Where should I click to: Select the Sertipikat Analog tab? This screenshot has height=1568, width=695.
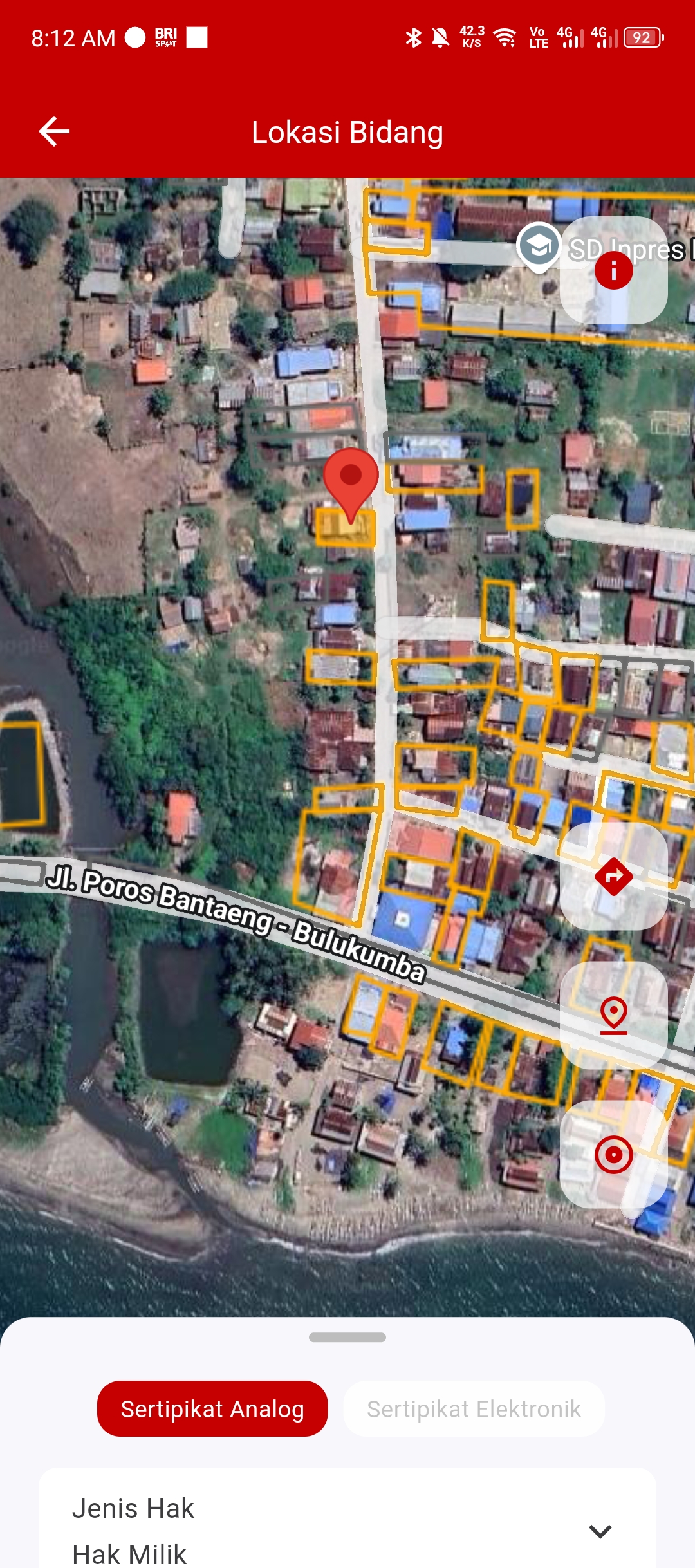pyautogui.click(x=212, y=1408)
